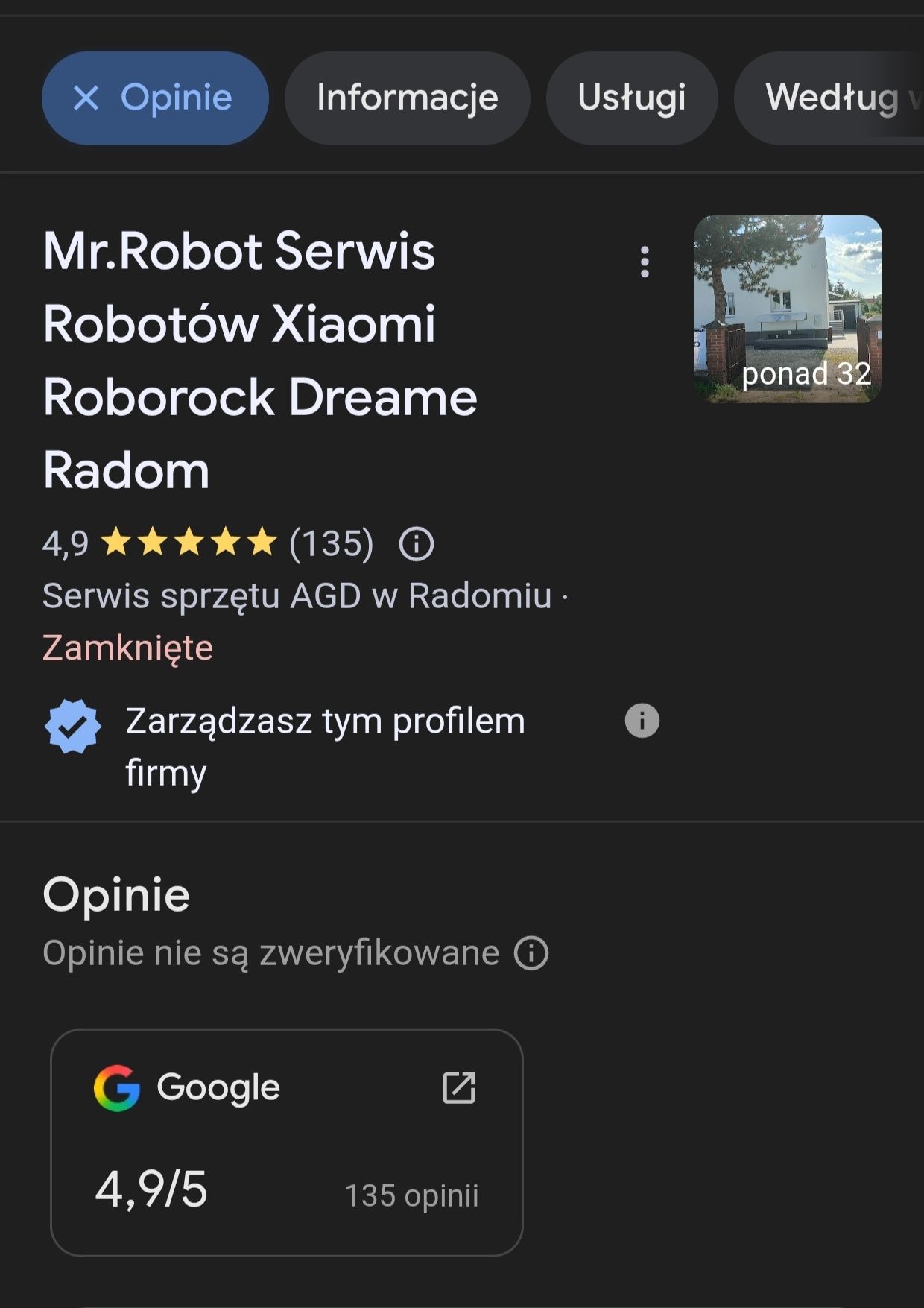This screenshot has height=1308, width=924.
Task: Open the business photos thumbnail
Action: click(788, 309)
